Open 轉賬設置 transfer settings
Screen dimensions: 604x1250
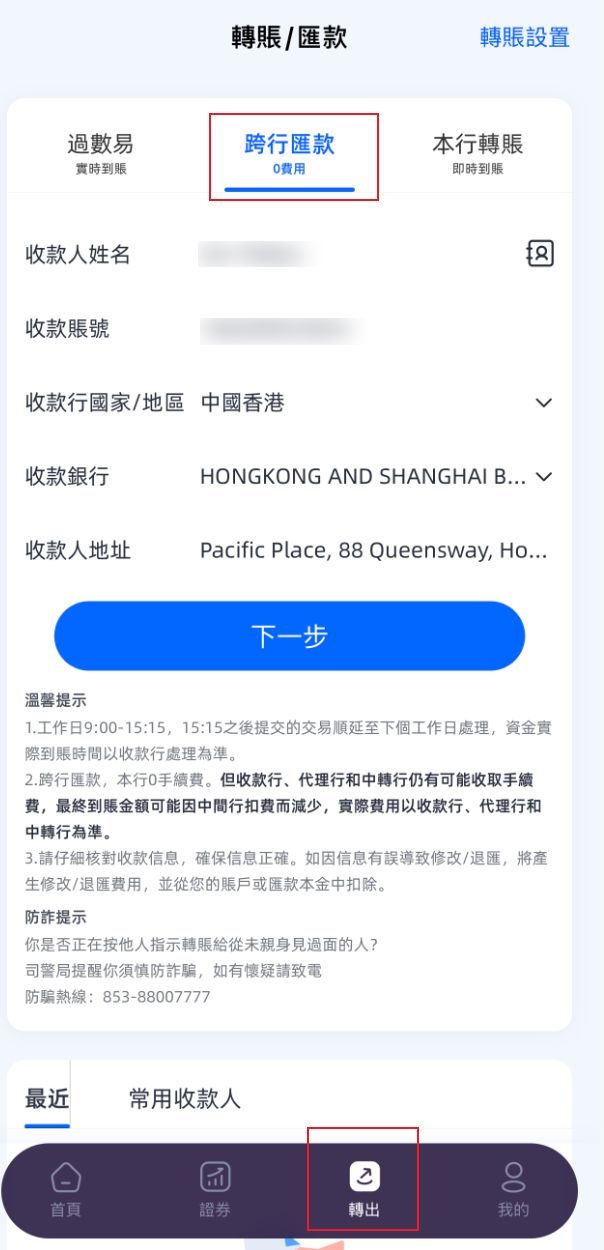click(x=524, y=38)
